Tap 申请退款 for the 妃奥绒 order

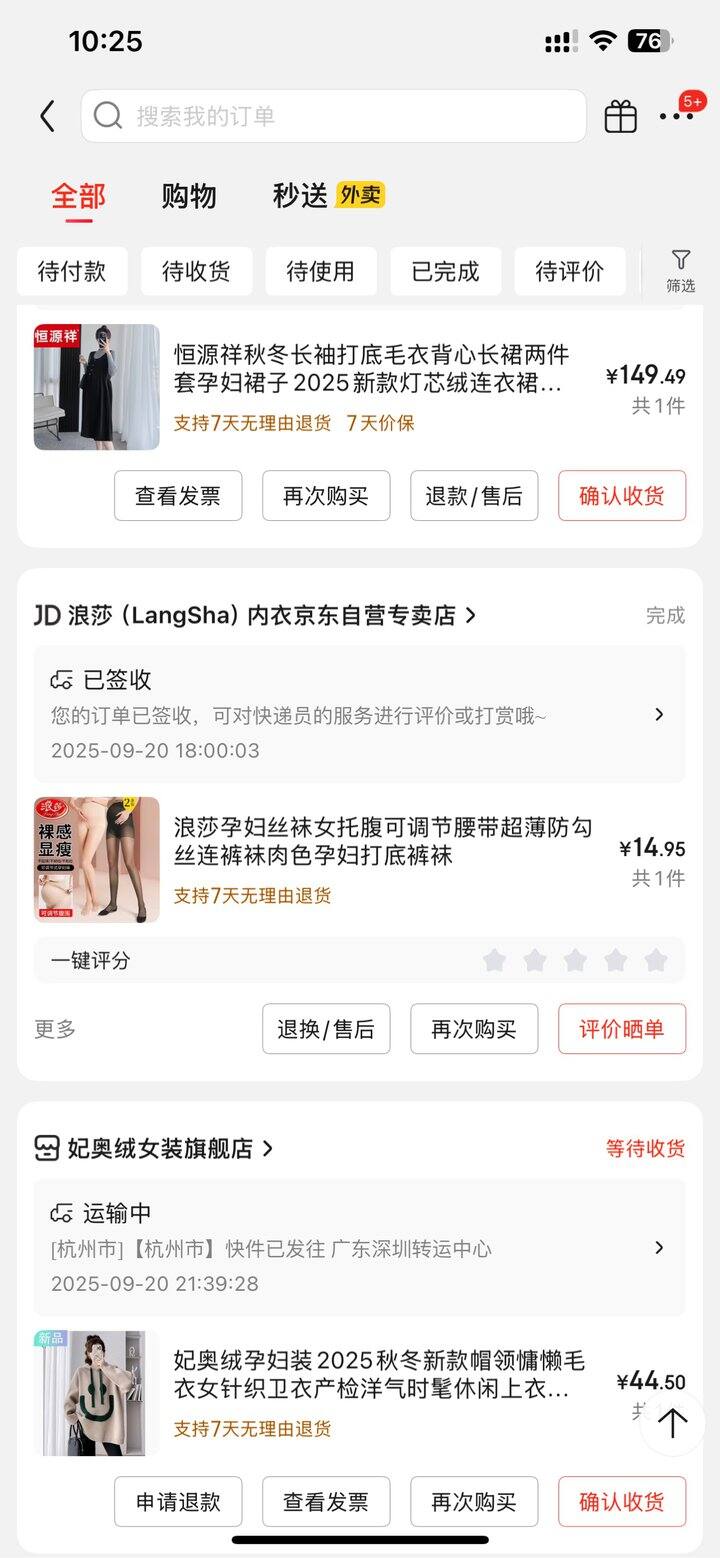coord(178,1502)
